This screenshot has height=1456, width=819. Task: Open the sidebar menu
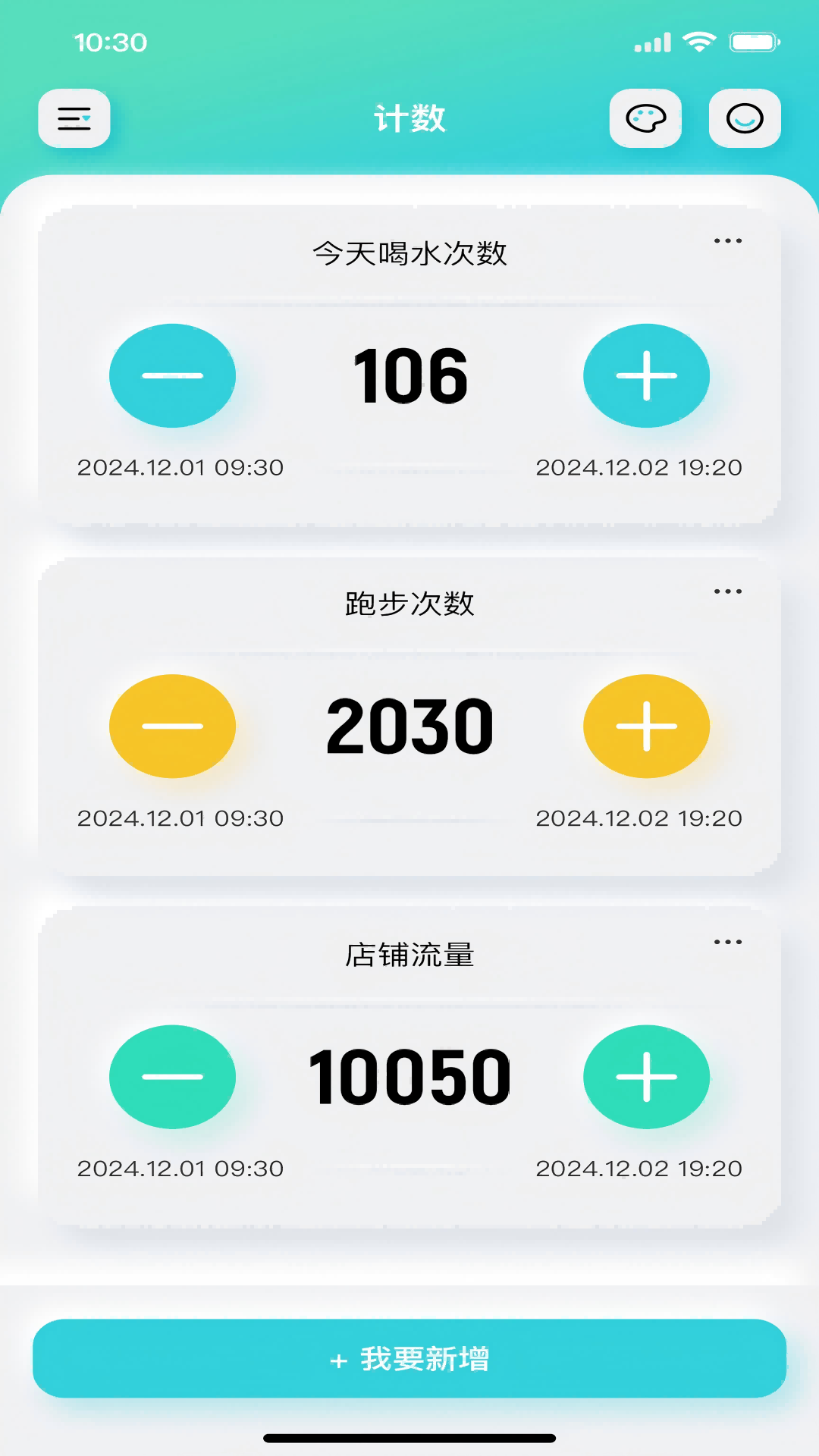click(x=74, y=118)
